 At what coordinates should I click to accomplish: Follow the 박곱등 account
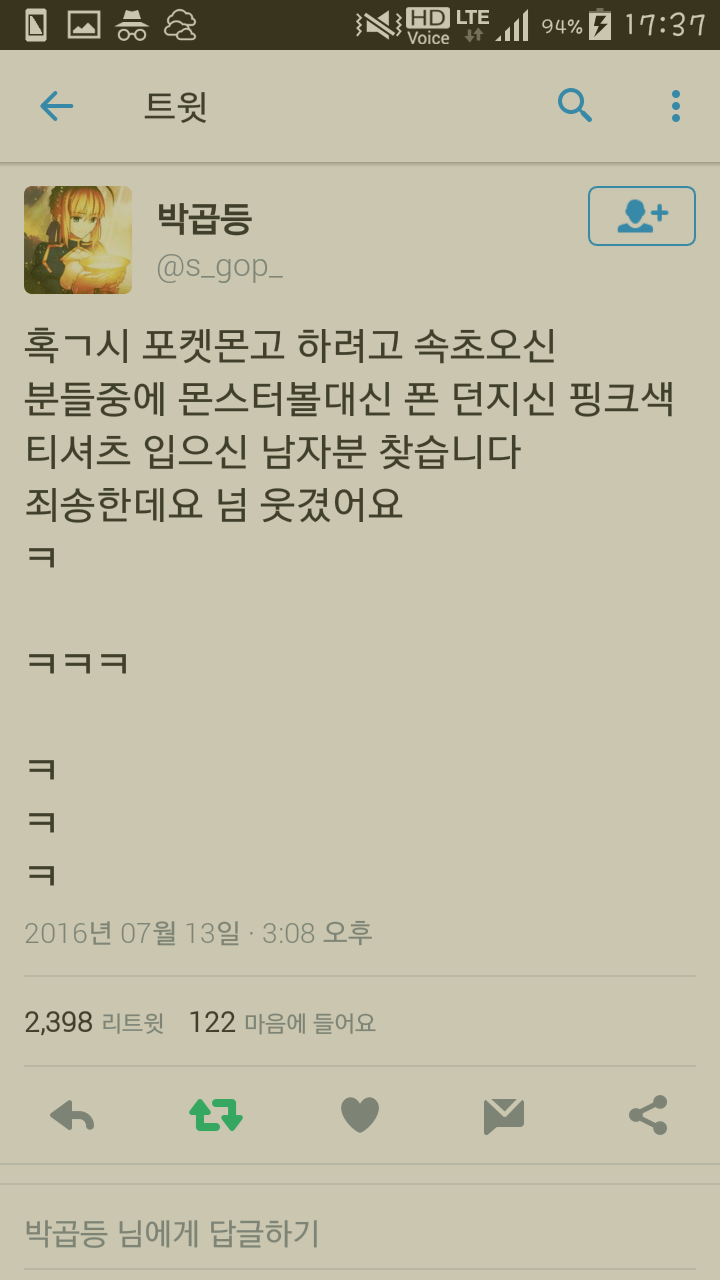click(641, 216)
